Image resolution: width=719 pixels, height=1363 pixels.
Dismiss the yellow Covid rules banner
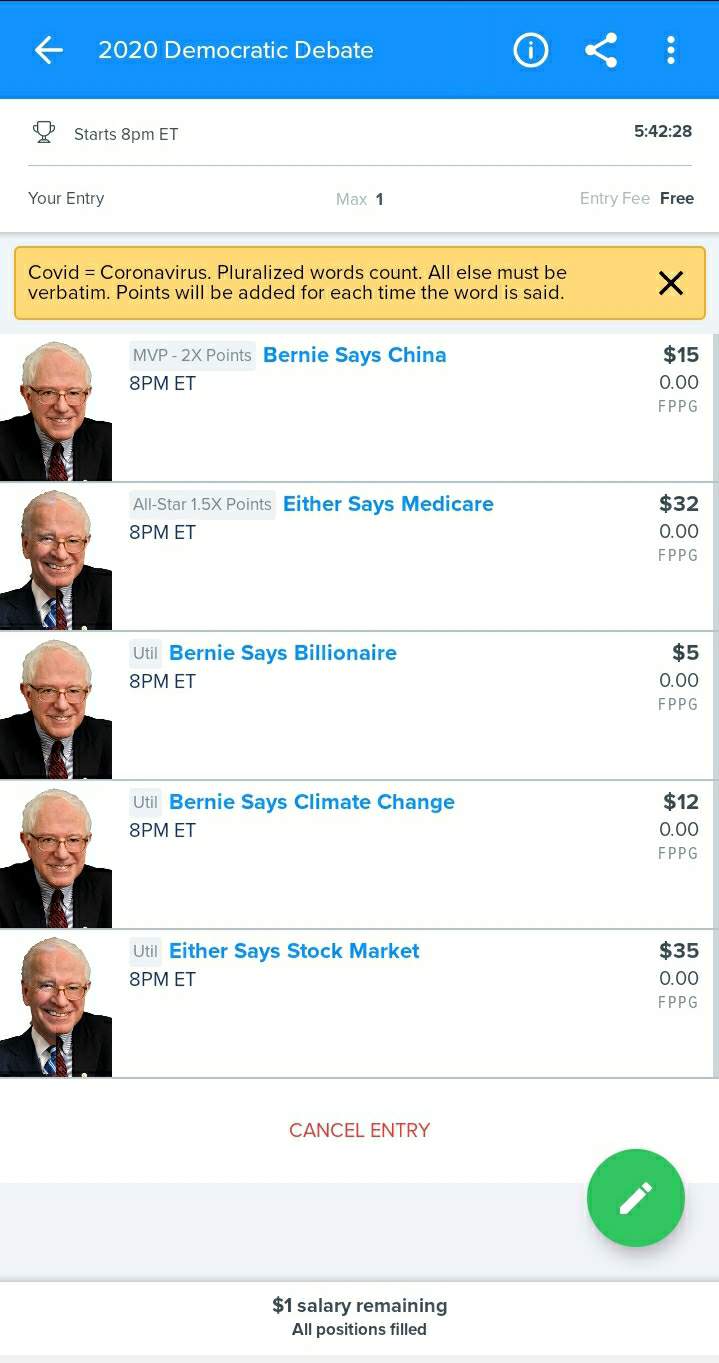point(671,283)
